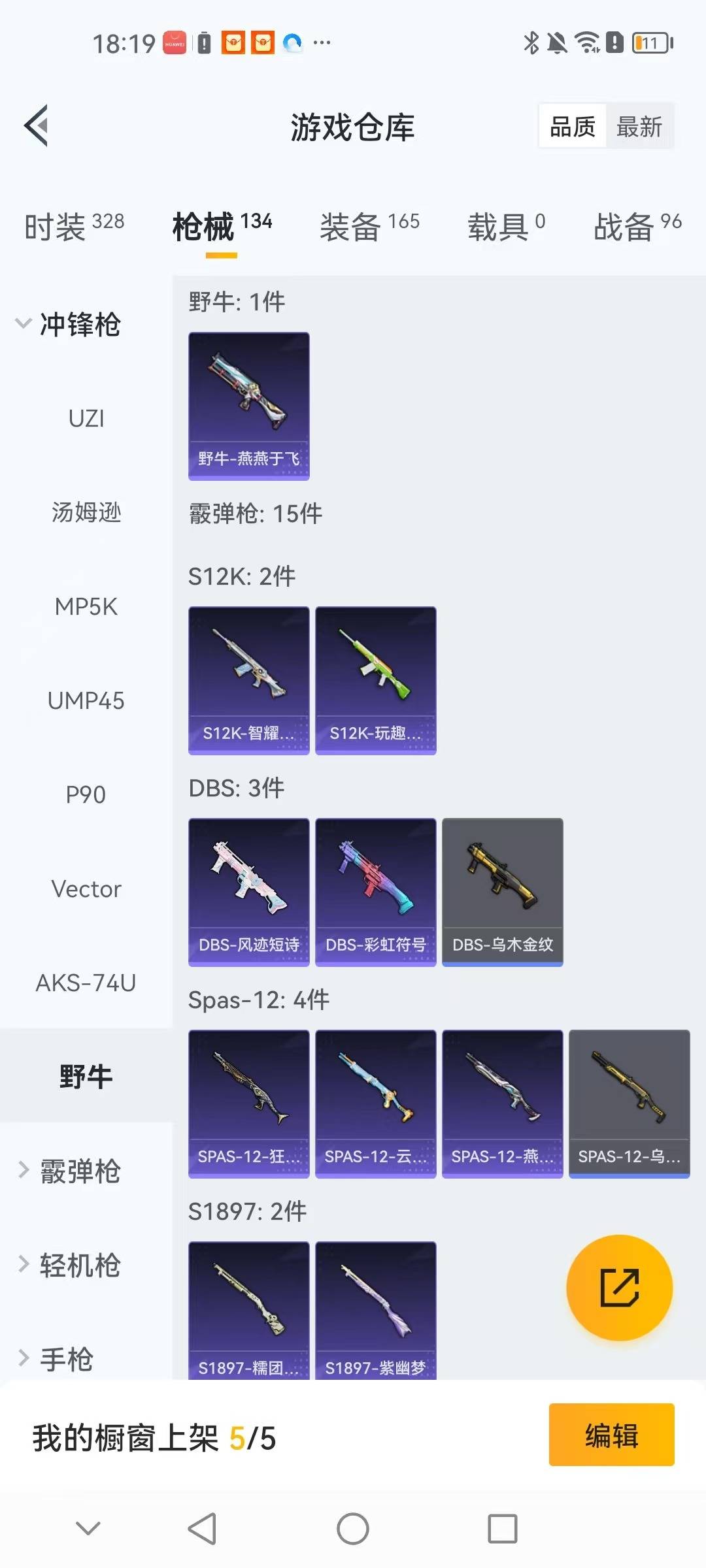Viewport: 706px width, 1568px height.
Task: Switch sorting to 最新
Action: (x=641, y=126)
